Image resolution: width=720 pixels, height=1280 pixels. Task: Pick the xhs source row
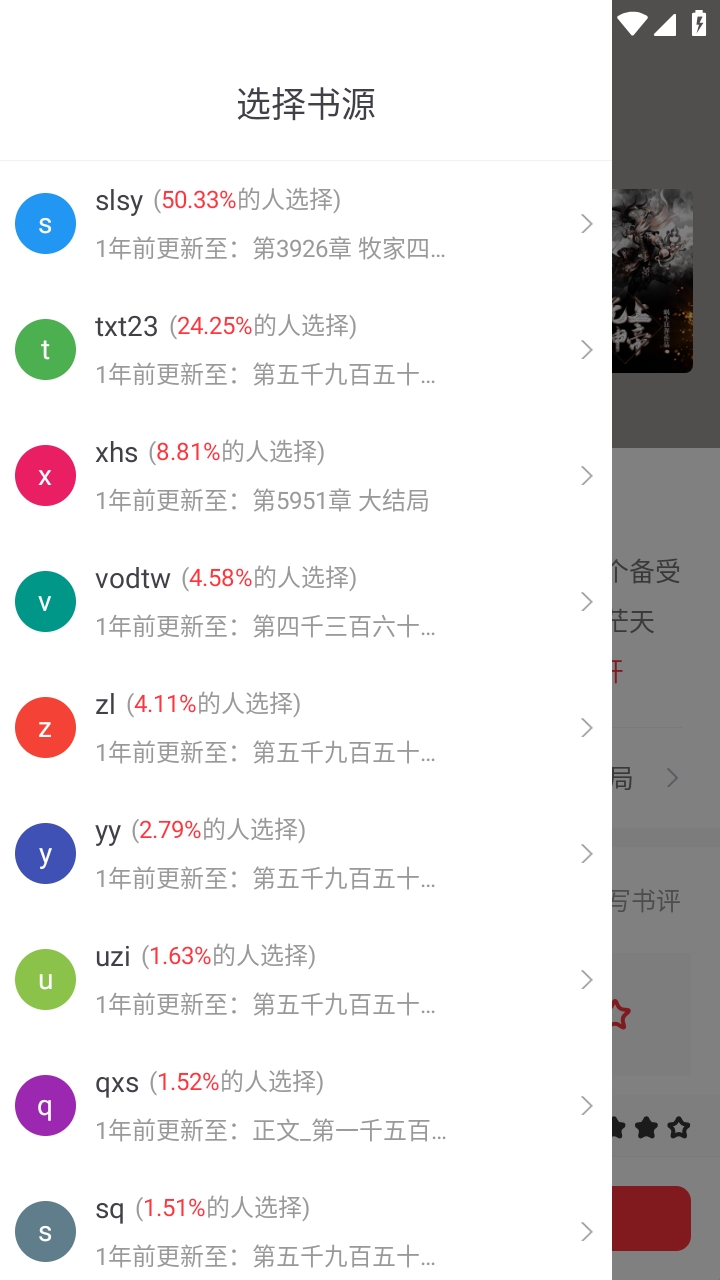click(x=300, y=476)
